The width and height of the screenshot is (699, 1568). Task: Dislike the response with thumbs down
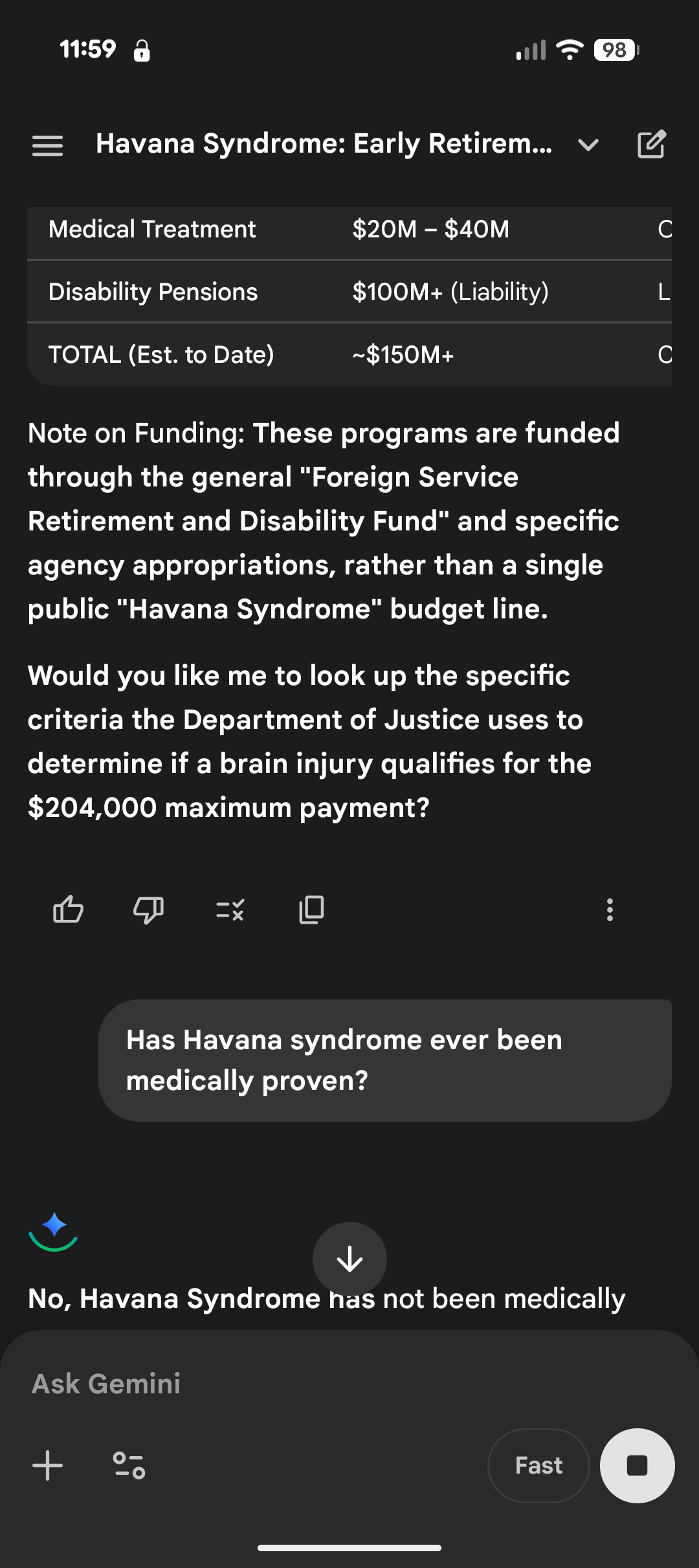(x=148, y=910)
